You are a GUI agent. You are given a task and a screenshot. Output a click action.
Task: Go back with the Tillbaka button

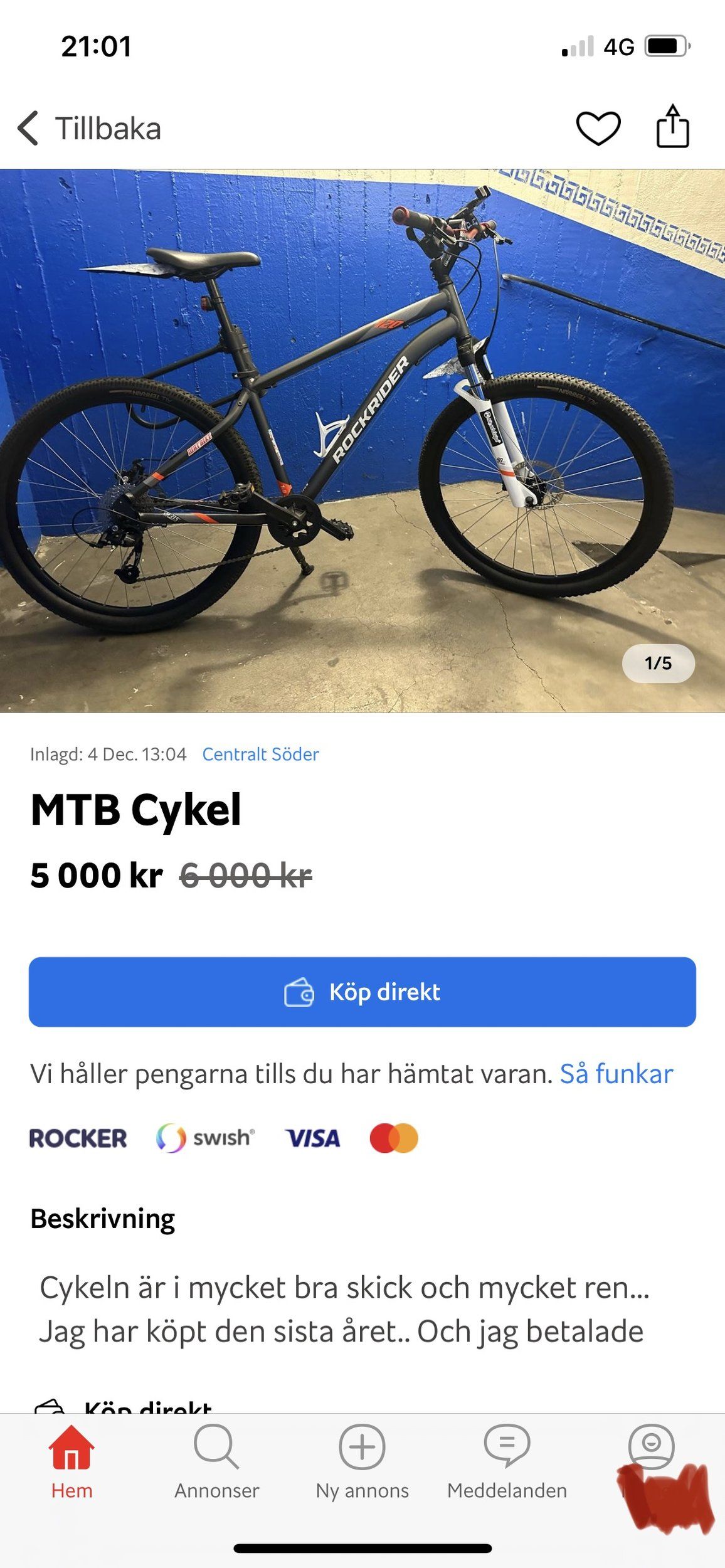coord(90,129)
